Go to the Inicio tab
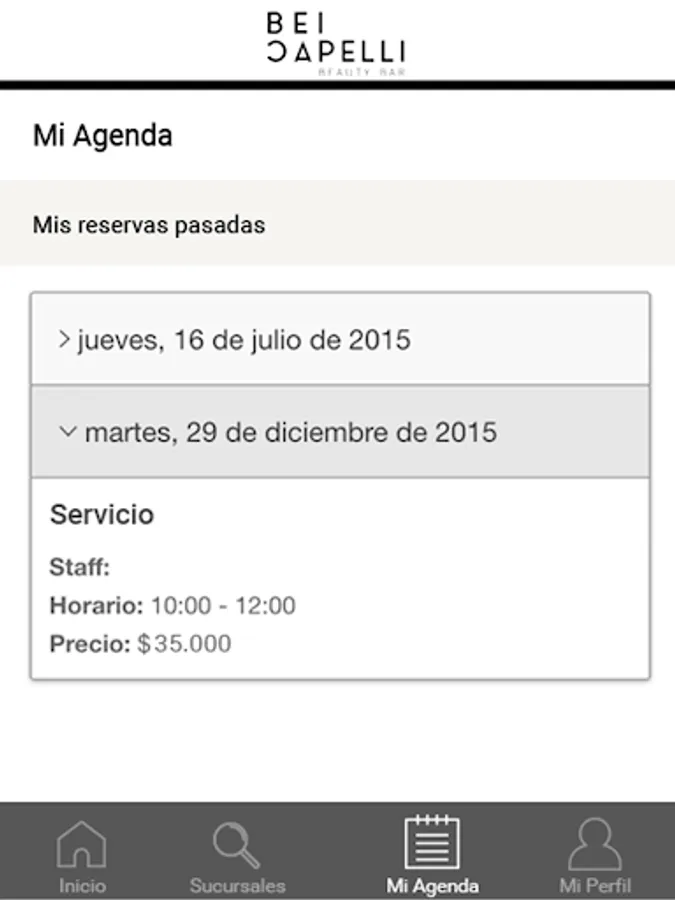This screenshot has width=675, height=900. coord(82,855)
